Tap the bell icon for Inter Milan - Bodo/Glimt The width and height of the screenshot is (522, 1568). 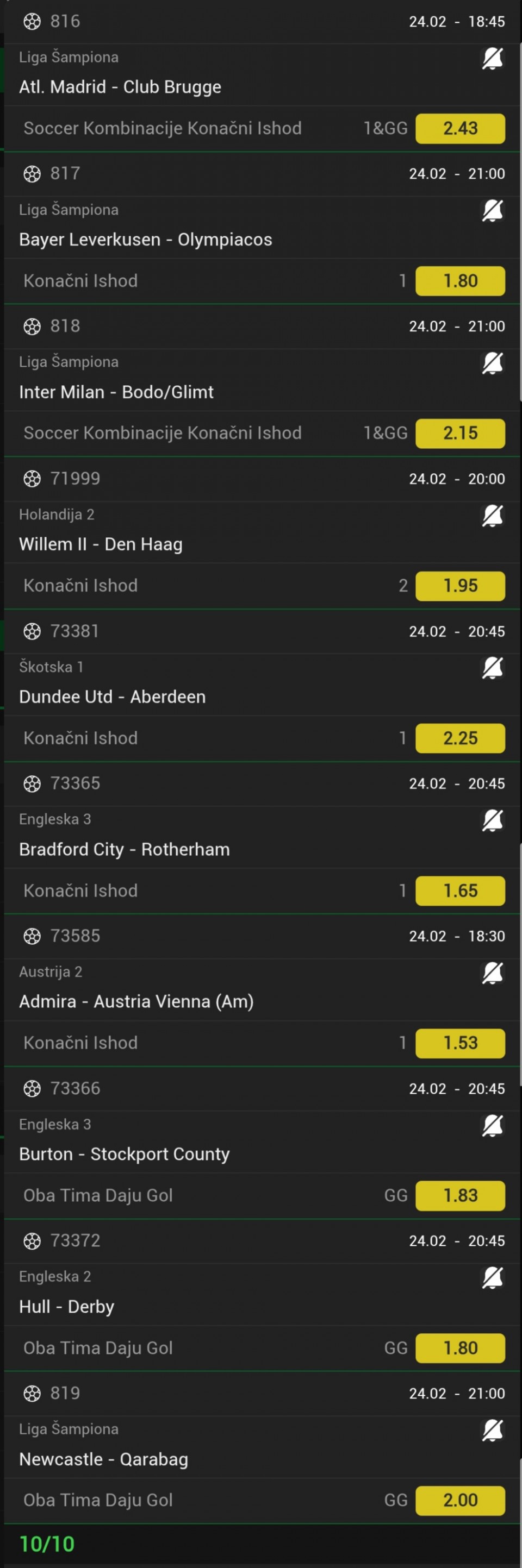click(492, 363)
